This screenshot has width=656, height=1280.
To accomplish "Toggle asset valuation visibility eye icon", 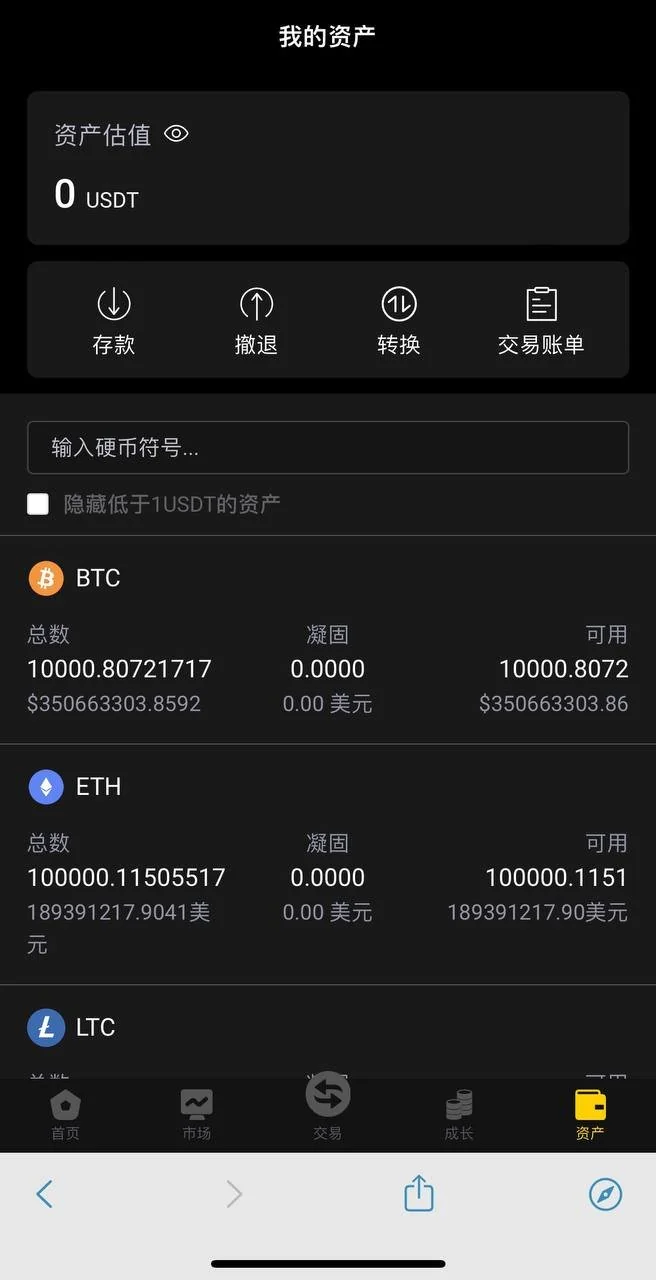I will pyautogui.click(x=176, y=134).
